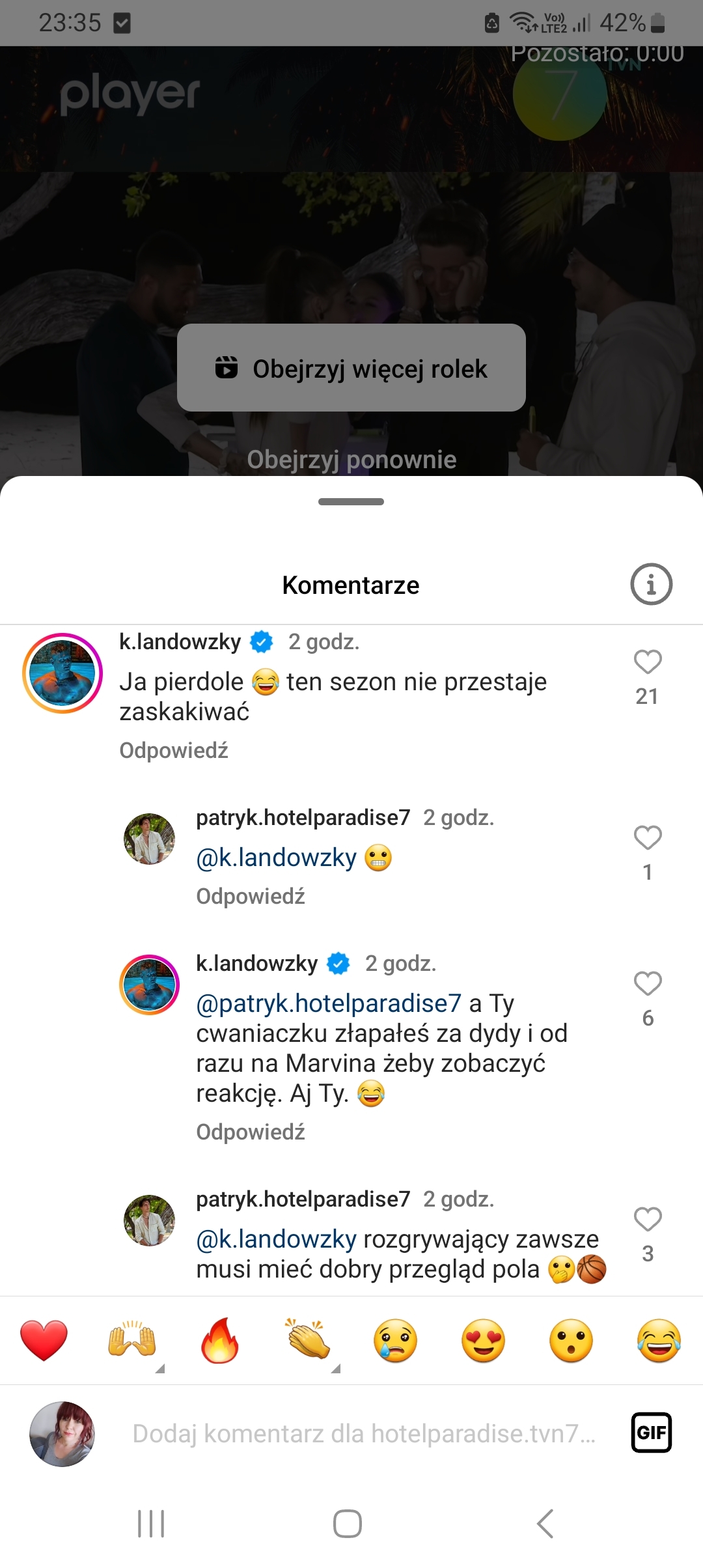Open the @patryk.hotelparadise7 mention link
The width and height of the screenshot is (703, 1568).
pyautogui.click(x=329, y=1003)
